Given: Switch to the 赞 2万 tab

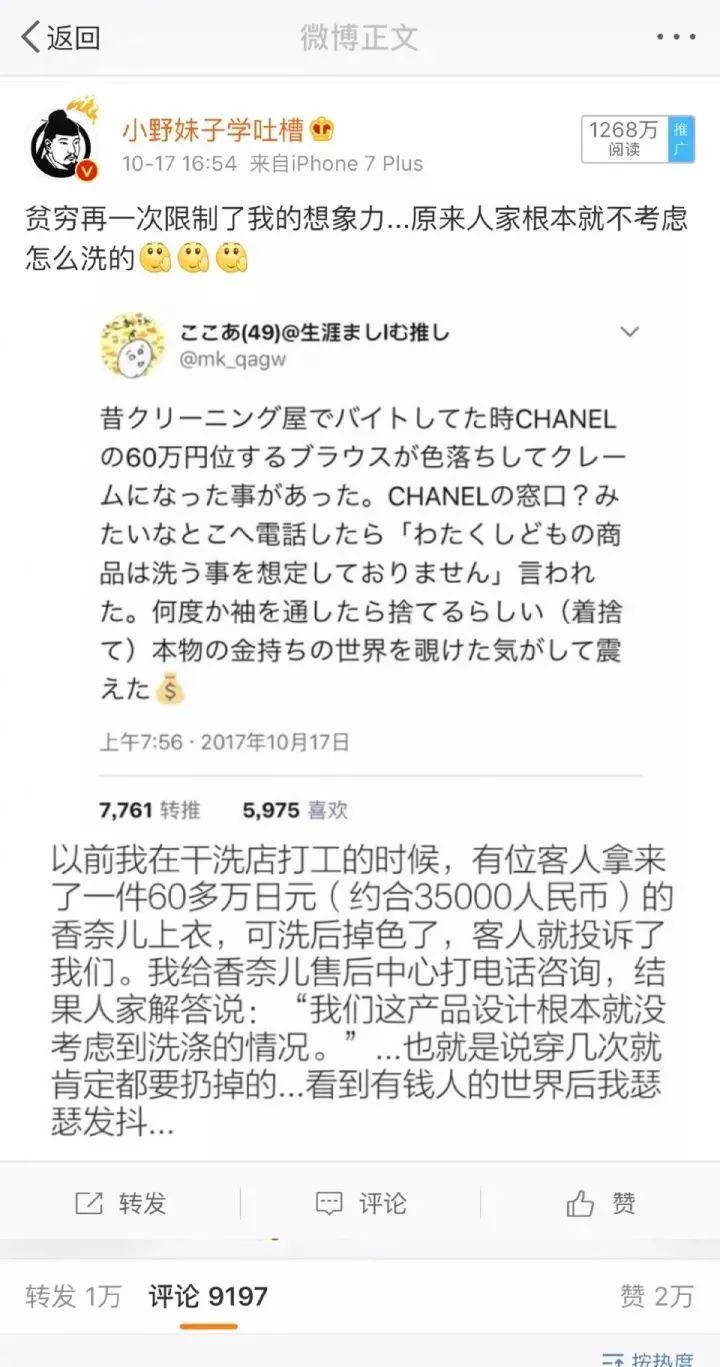Looking at the screenshot, I should [x=656, y=1297].
